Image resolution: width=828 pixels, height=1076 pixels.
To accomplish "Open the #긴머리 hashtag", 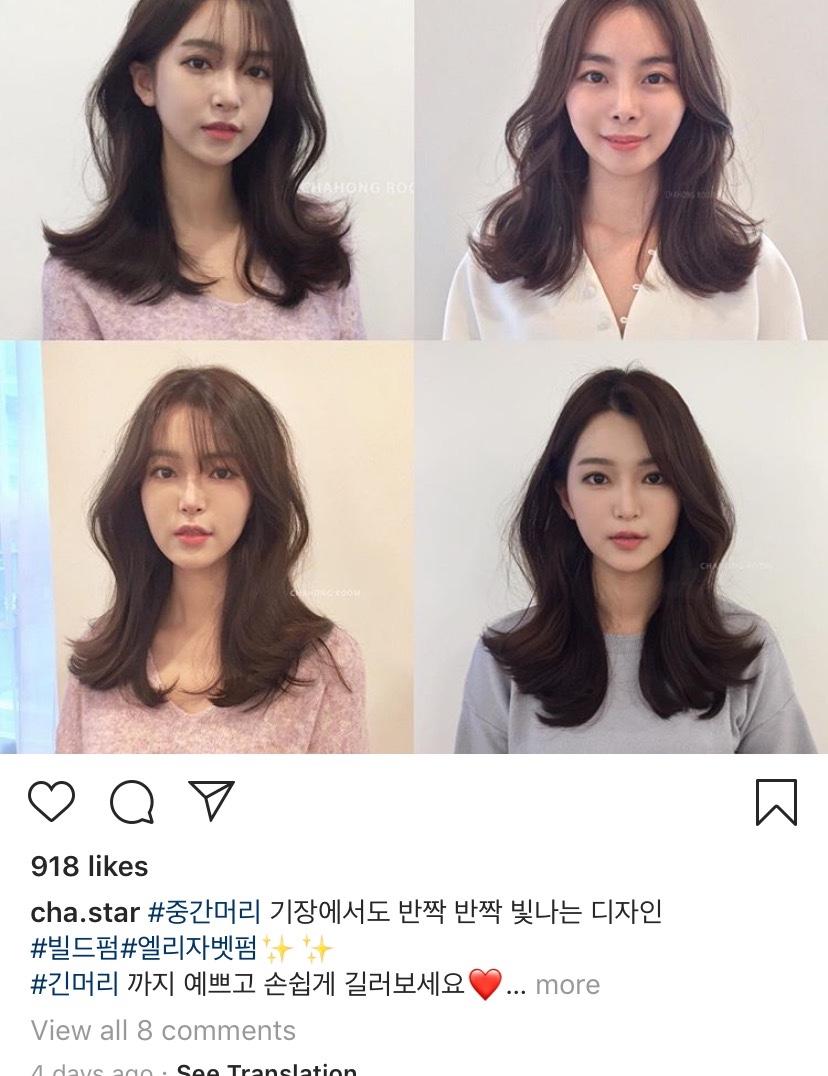I will coord(75,984).
